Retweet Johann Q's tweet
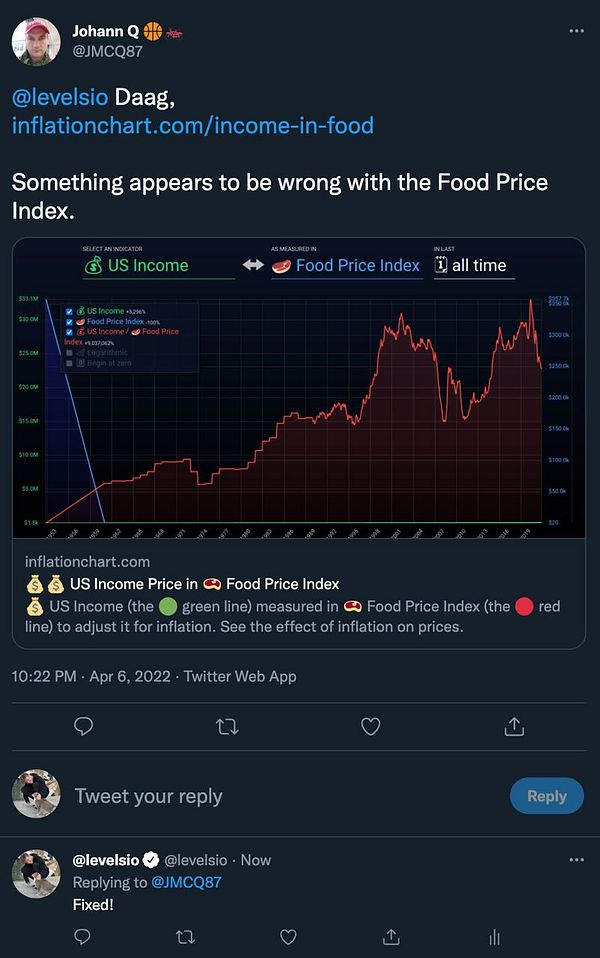 227,726
